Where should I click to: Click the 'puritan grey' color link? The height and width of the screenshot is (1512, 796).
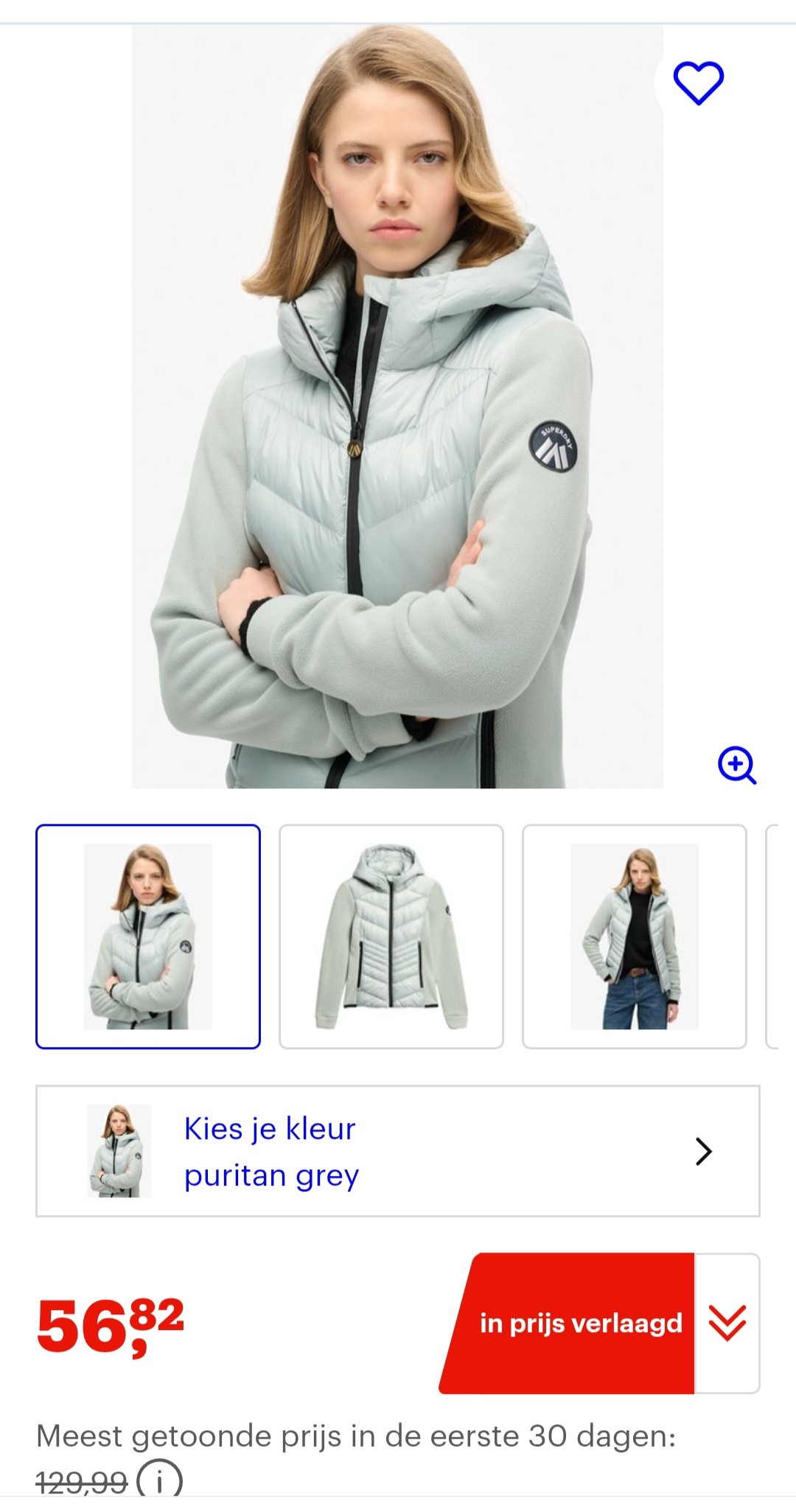coord(270,1174)
